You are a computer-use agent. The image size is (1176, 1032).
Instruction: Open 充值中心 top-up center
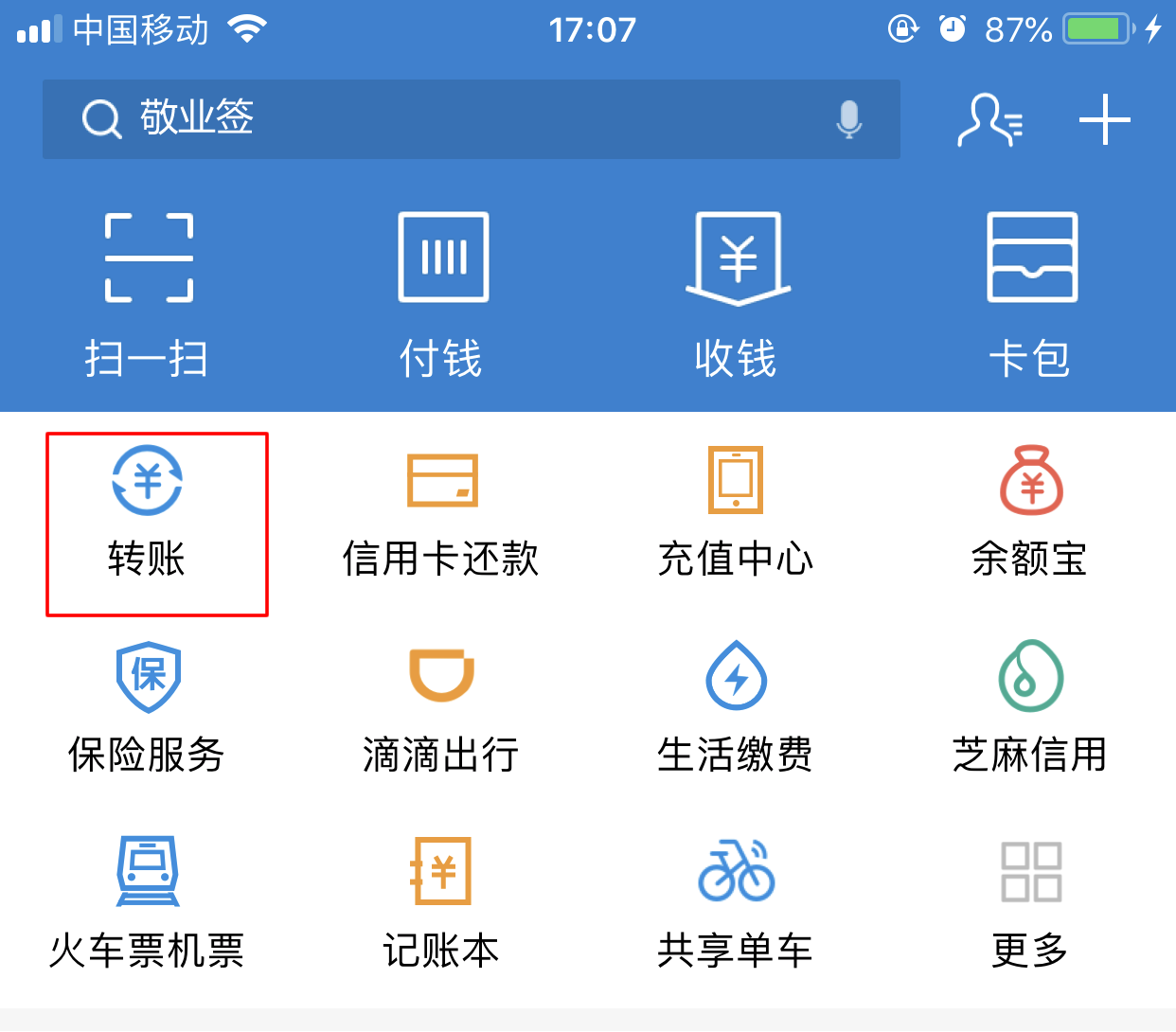736,513
